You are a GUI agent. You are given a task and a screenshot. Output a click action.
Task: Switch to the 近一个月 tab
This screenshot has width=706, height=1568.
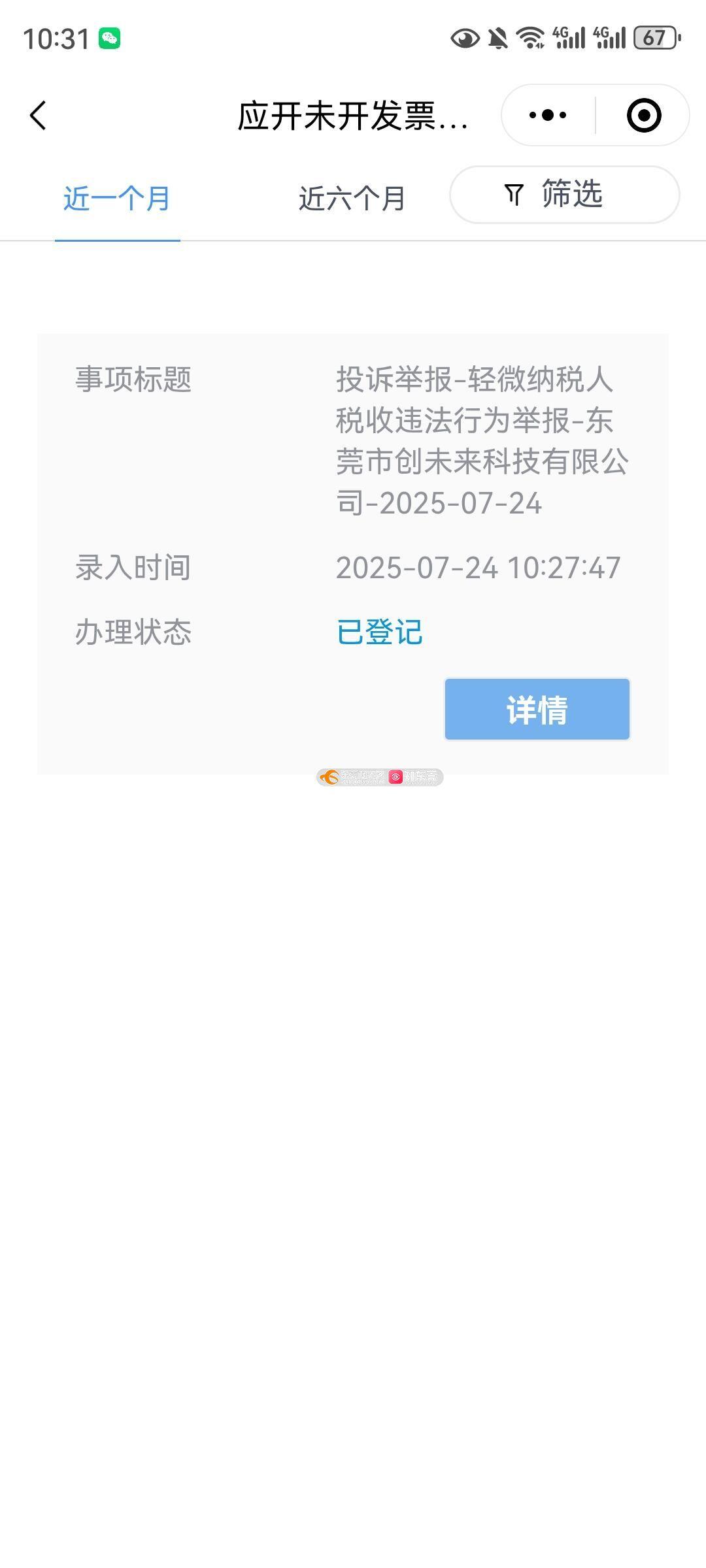click(117, 199)
